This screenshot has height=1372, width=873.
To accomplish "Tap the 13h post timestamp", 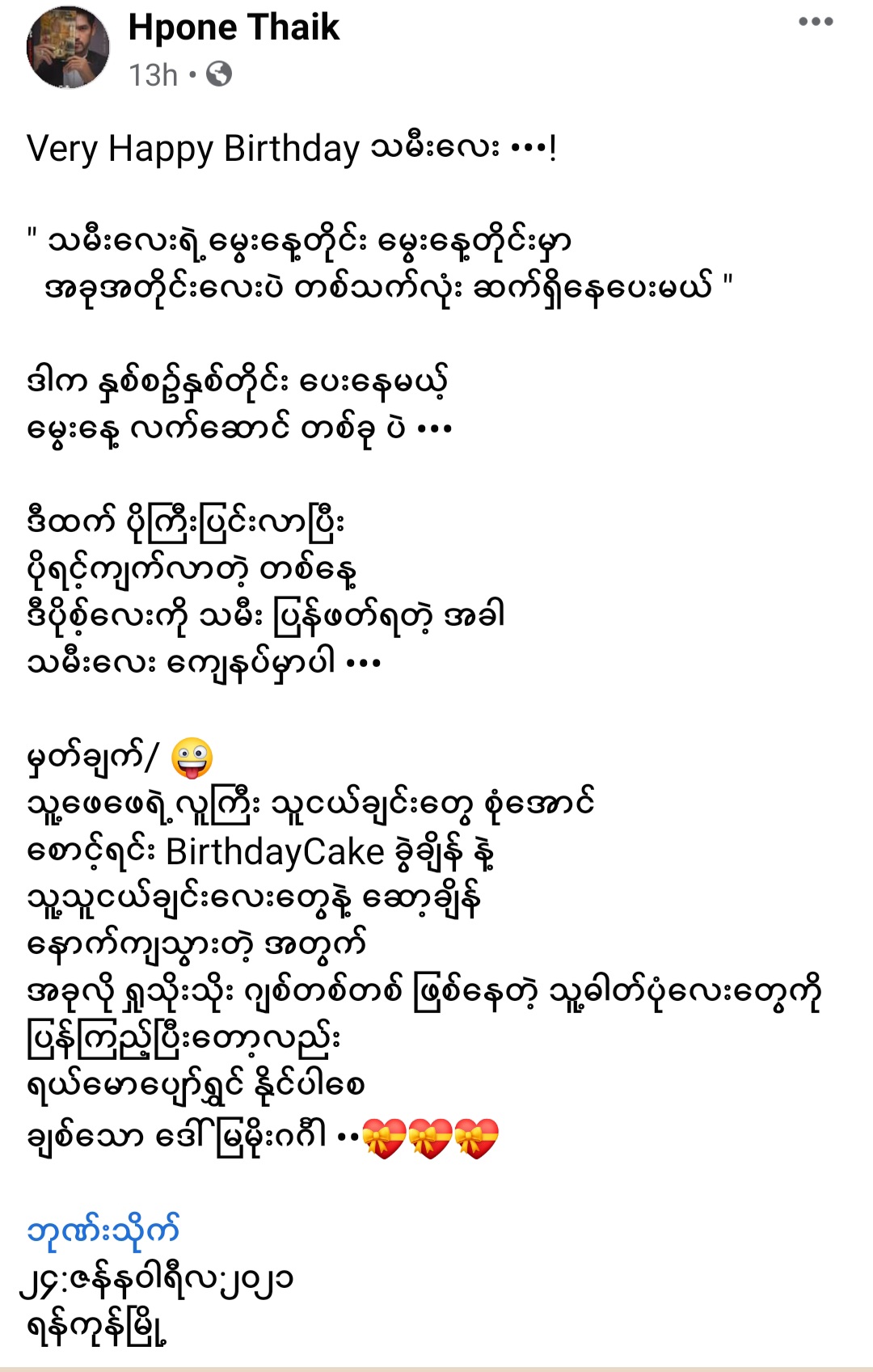I will [153, 75].
